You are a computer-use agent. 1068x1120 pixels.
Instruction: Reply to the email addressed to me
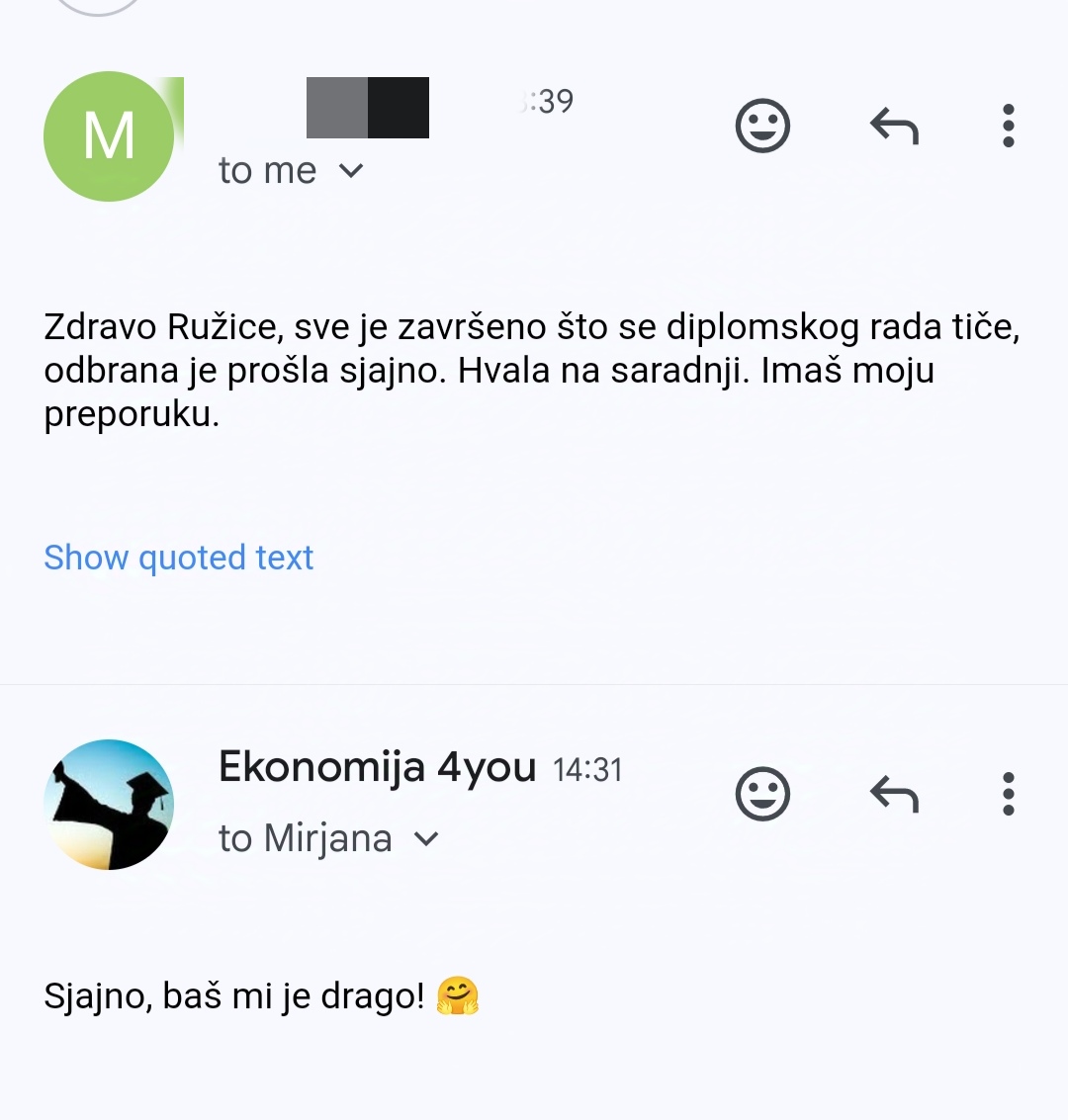[894, 127]
